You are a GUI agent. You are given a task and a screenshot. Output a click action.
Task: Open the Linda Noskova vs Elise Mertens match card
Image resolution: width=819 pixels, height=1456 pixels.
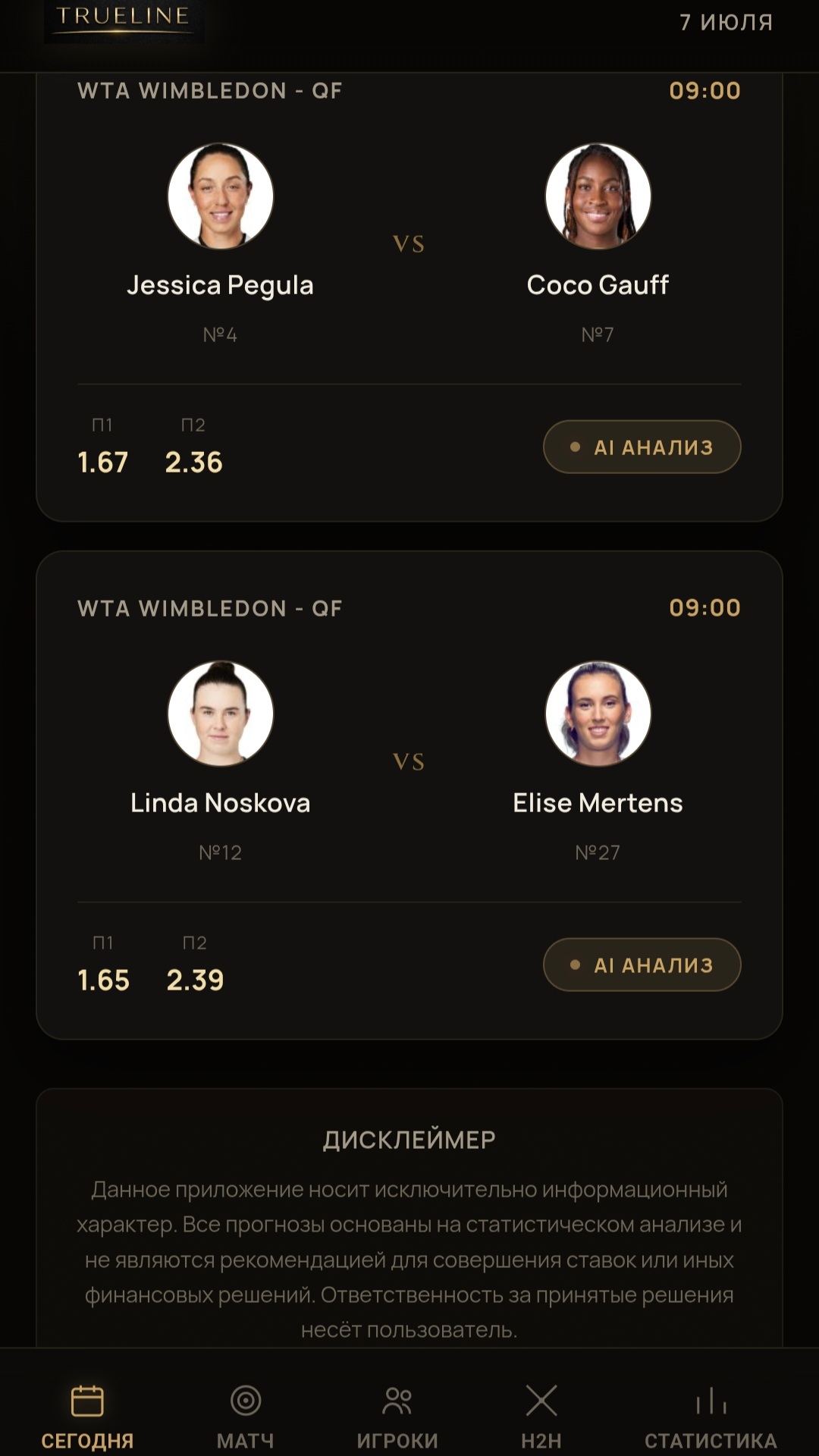pyautogui.click(x=409, y=795)
